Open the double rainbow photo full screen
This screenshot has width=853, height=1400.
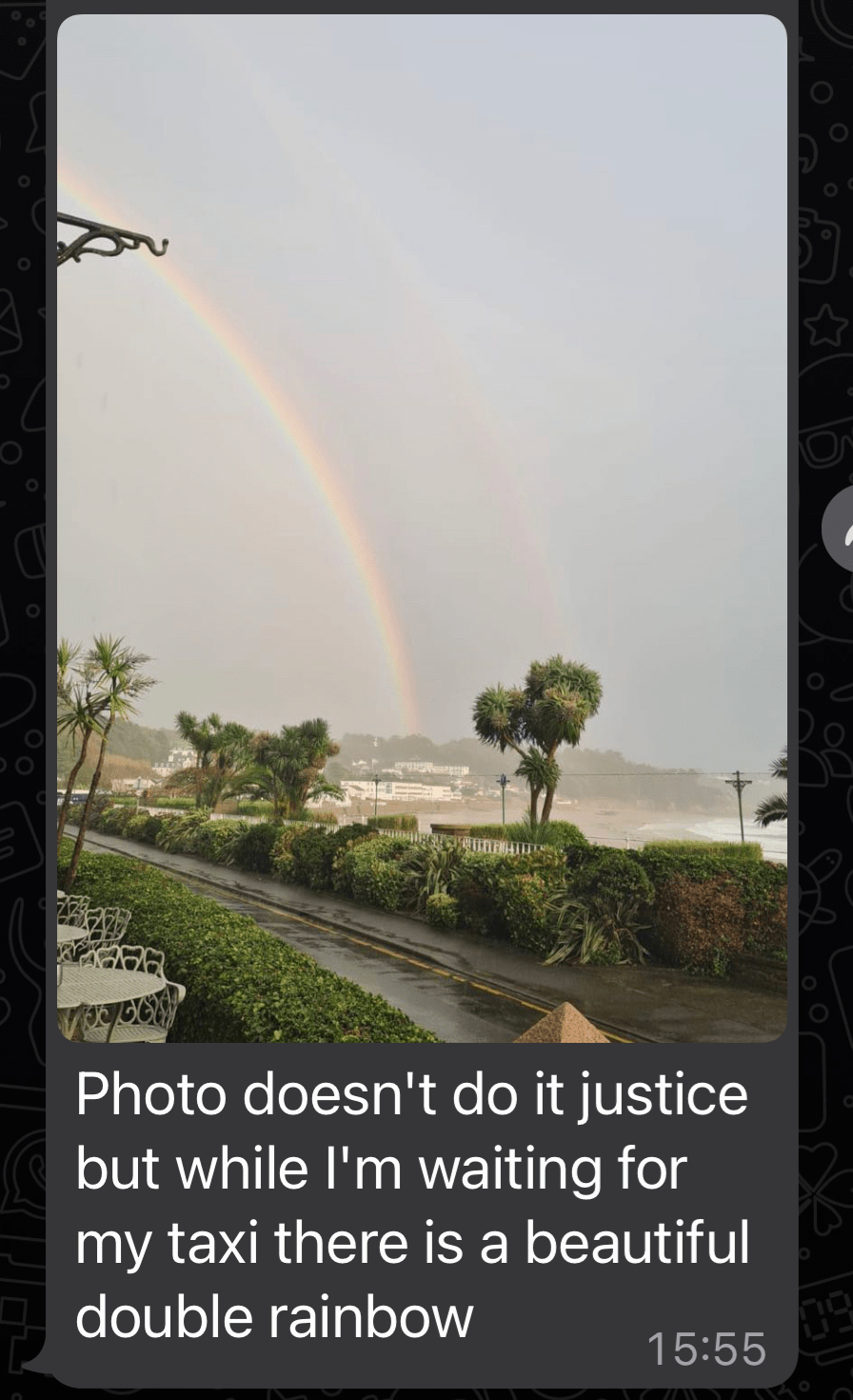tap(422, 529)
